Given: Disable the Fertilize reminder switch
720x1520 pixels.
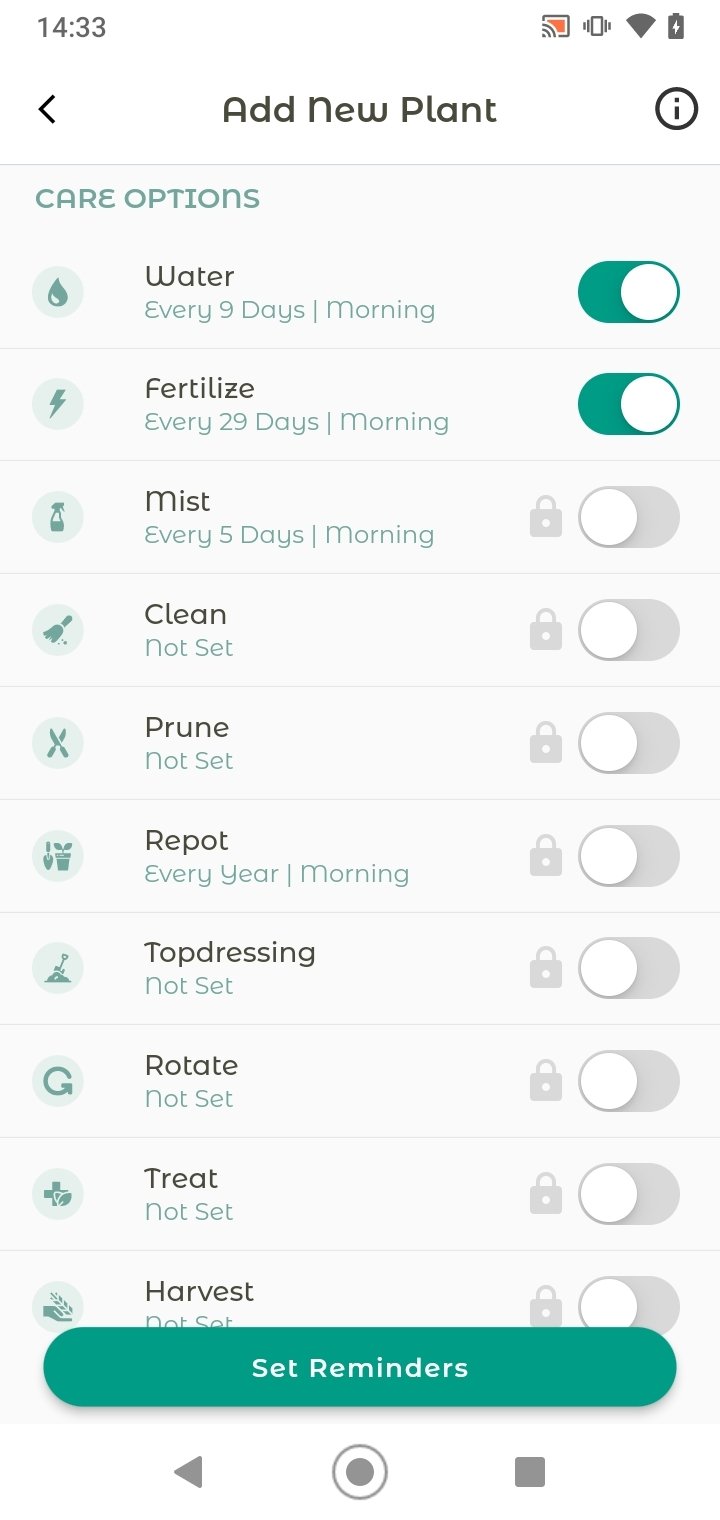Looking at the screenshot, I should (x=628, y=404).
